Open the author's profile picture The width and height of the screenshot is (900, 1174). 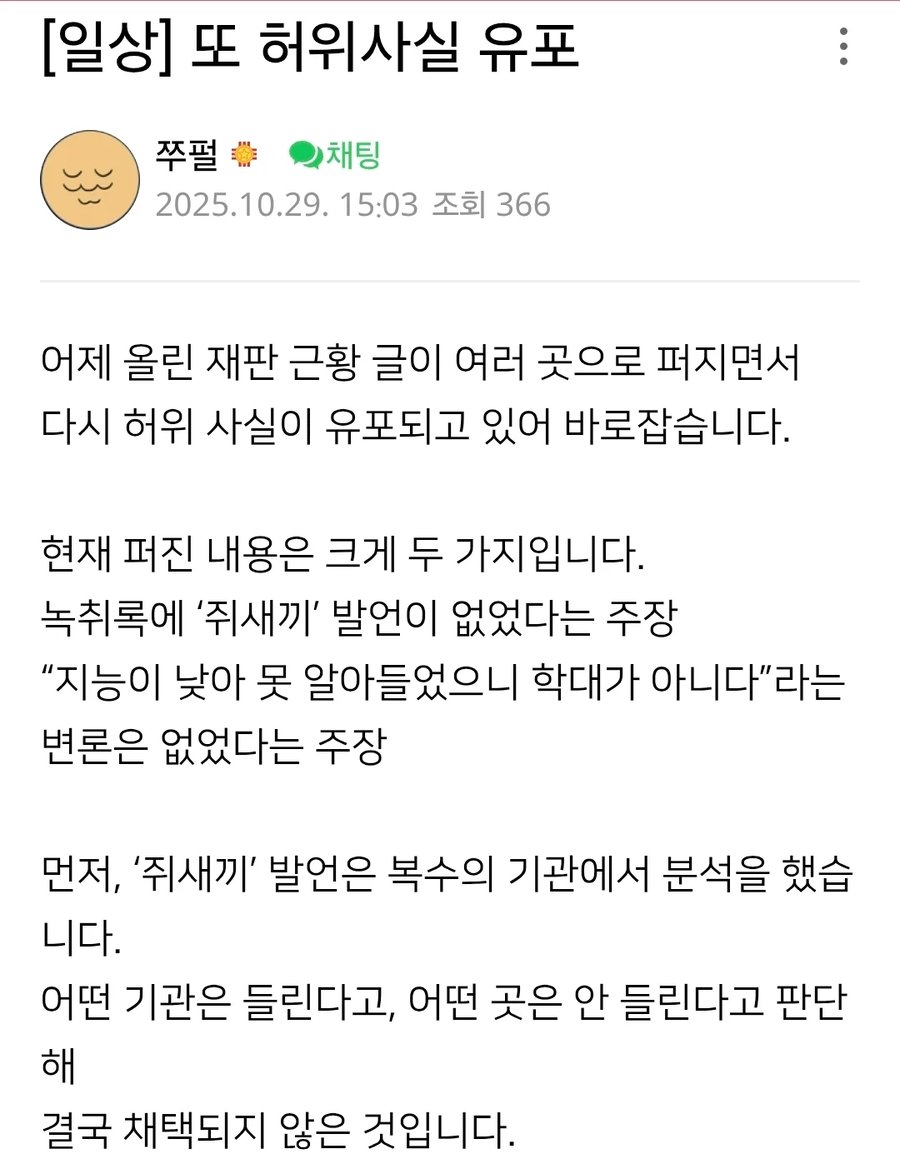(88, 180)
